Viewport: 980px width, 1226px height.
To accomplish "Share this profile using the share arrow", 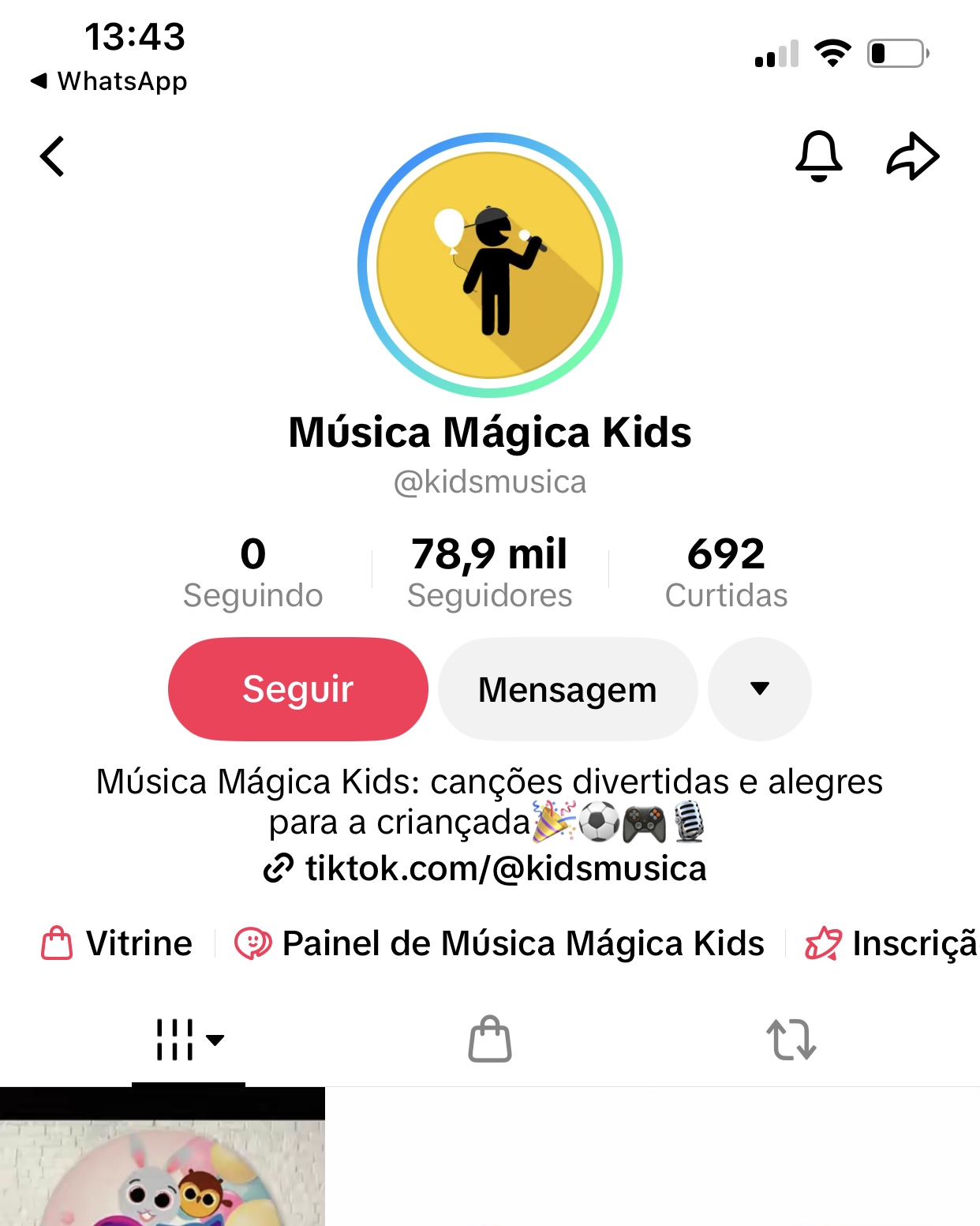I will click(x=914, y=156).
